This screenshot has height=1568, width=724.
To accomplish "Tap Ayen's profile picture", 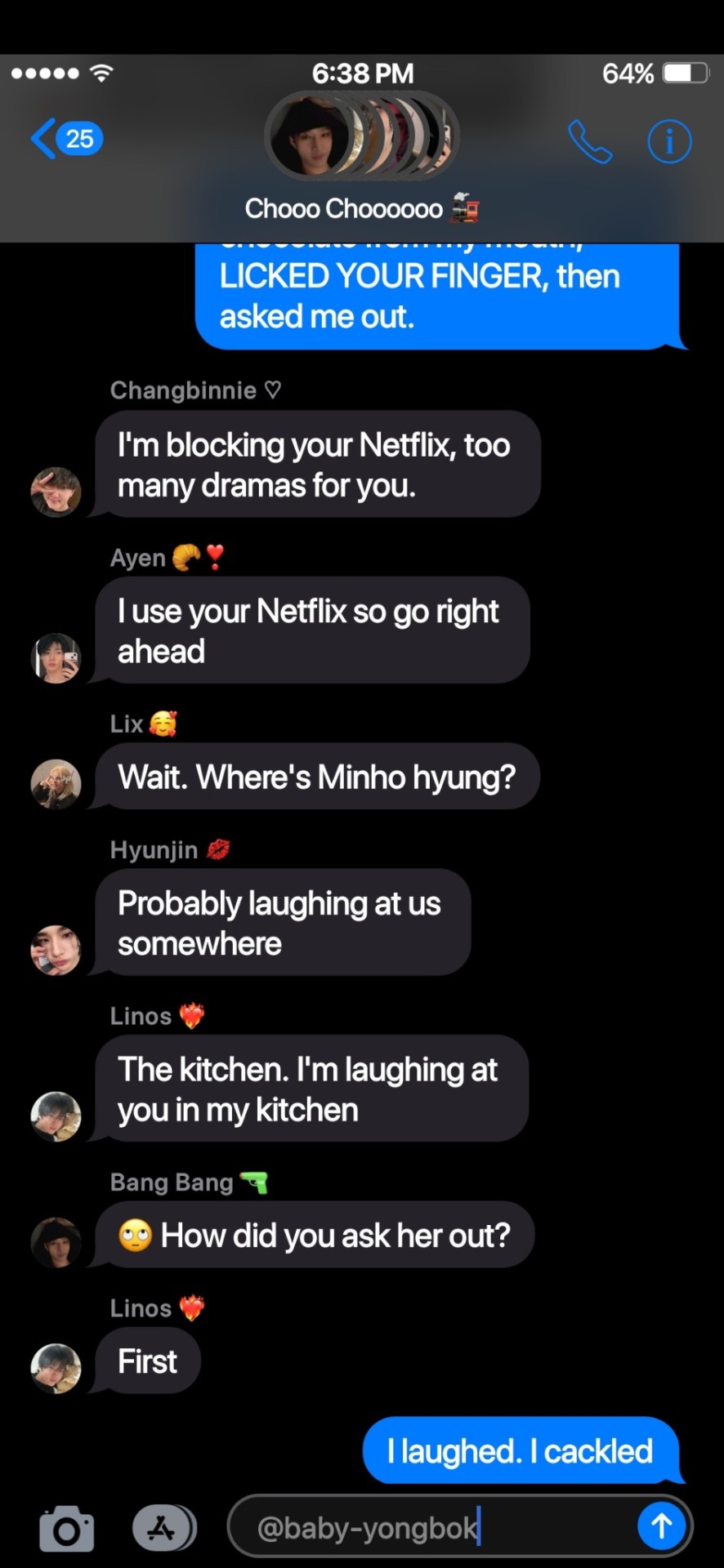I will (x=56, y=657).
